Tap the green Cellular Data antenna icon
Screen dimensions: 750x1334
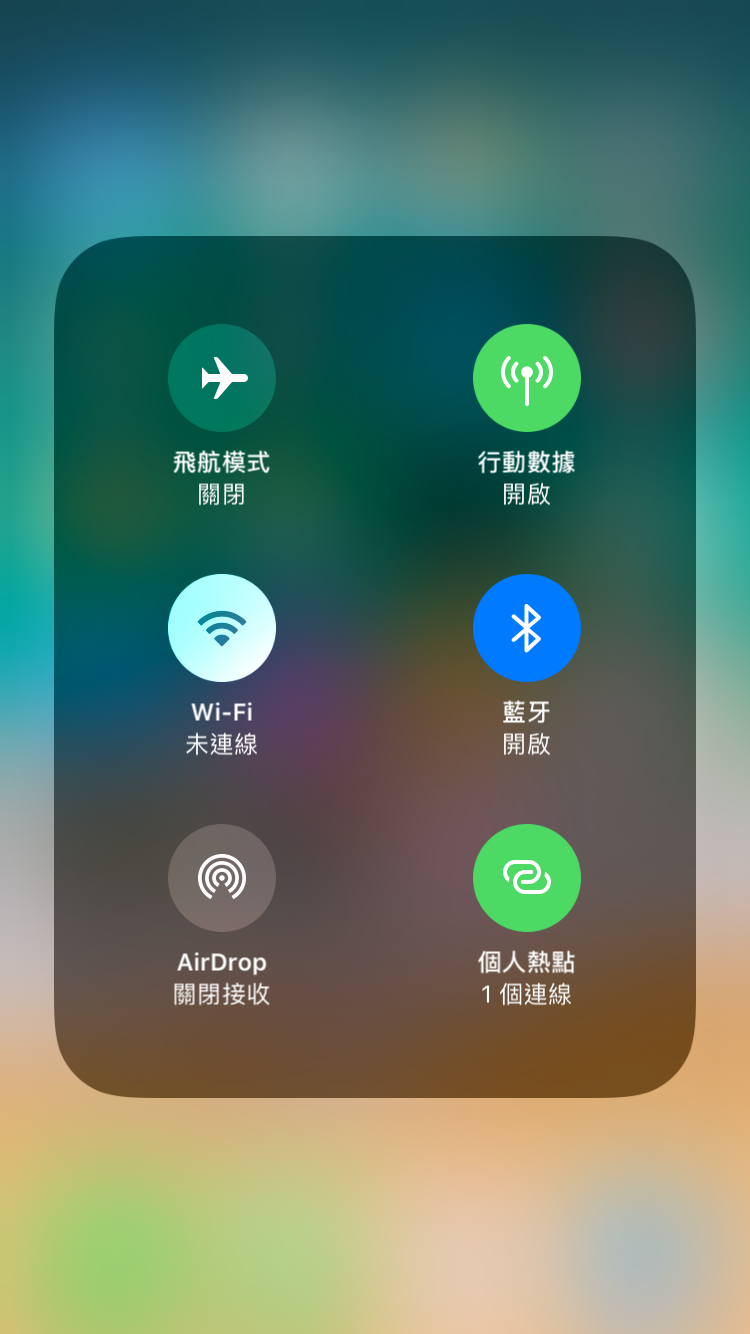click(527, 377)
